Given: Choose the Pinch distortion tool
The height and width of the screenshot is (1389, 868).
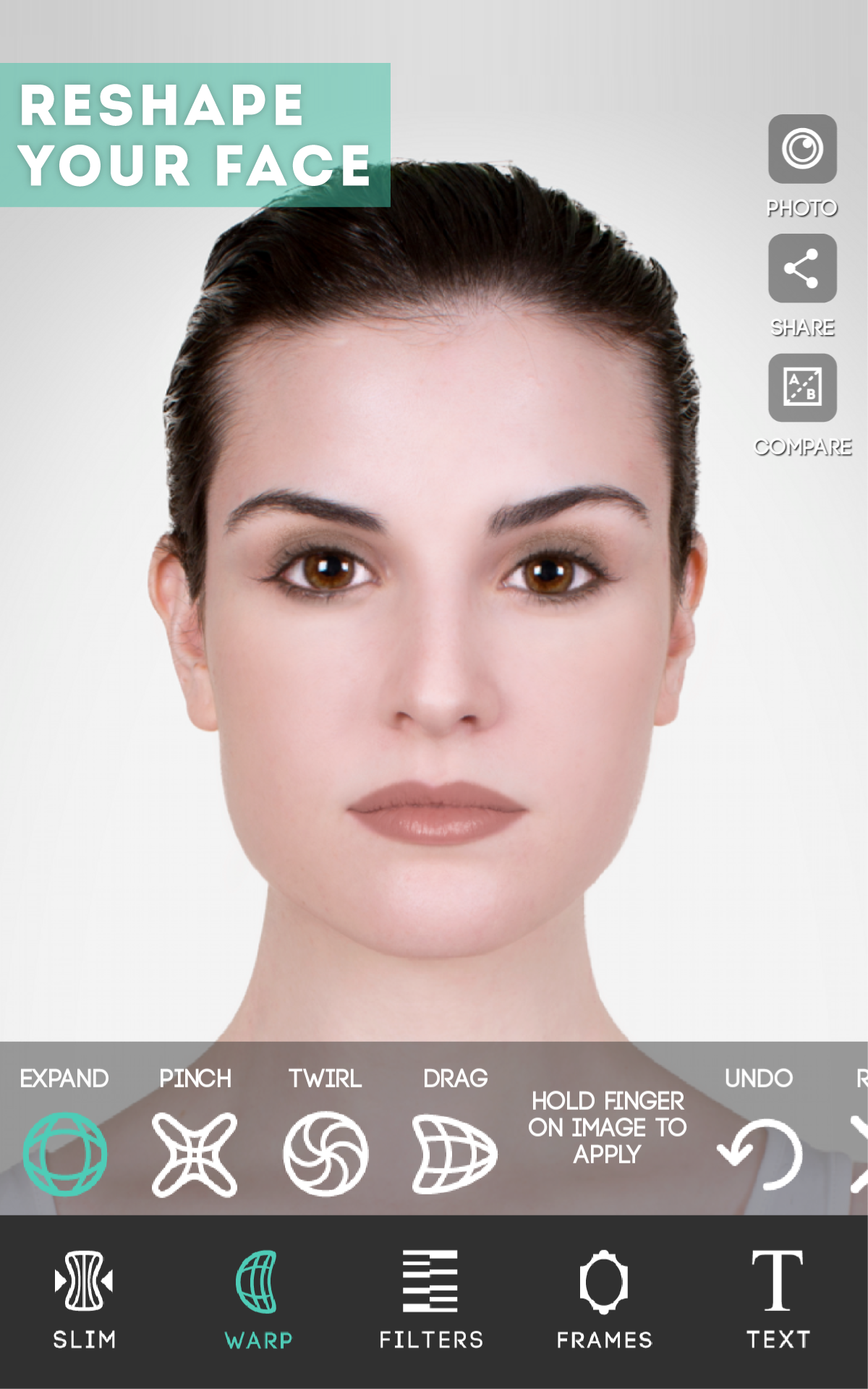Looking at the screenshot, I should tap(197, 1152).
